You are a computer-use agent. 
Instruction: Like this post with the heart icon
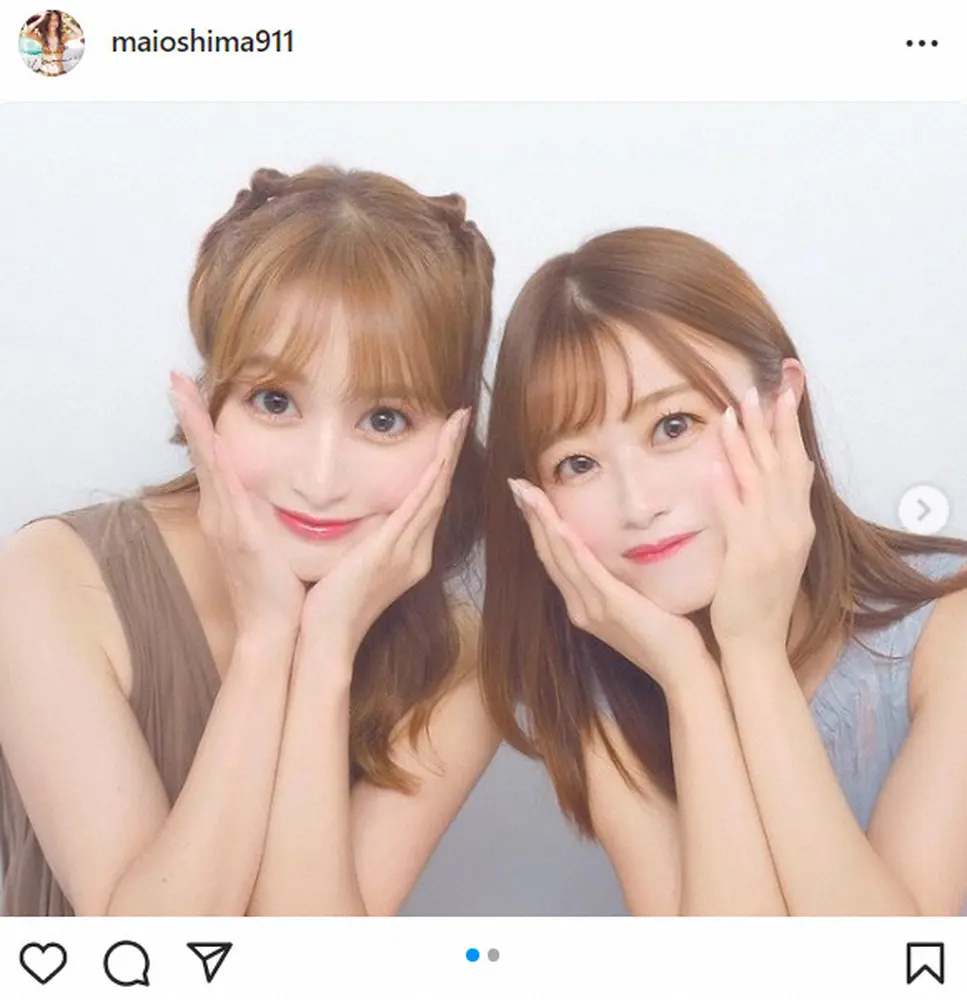click(43, 963)
